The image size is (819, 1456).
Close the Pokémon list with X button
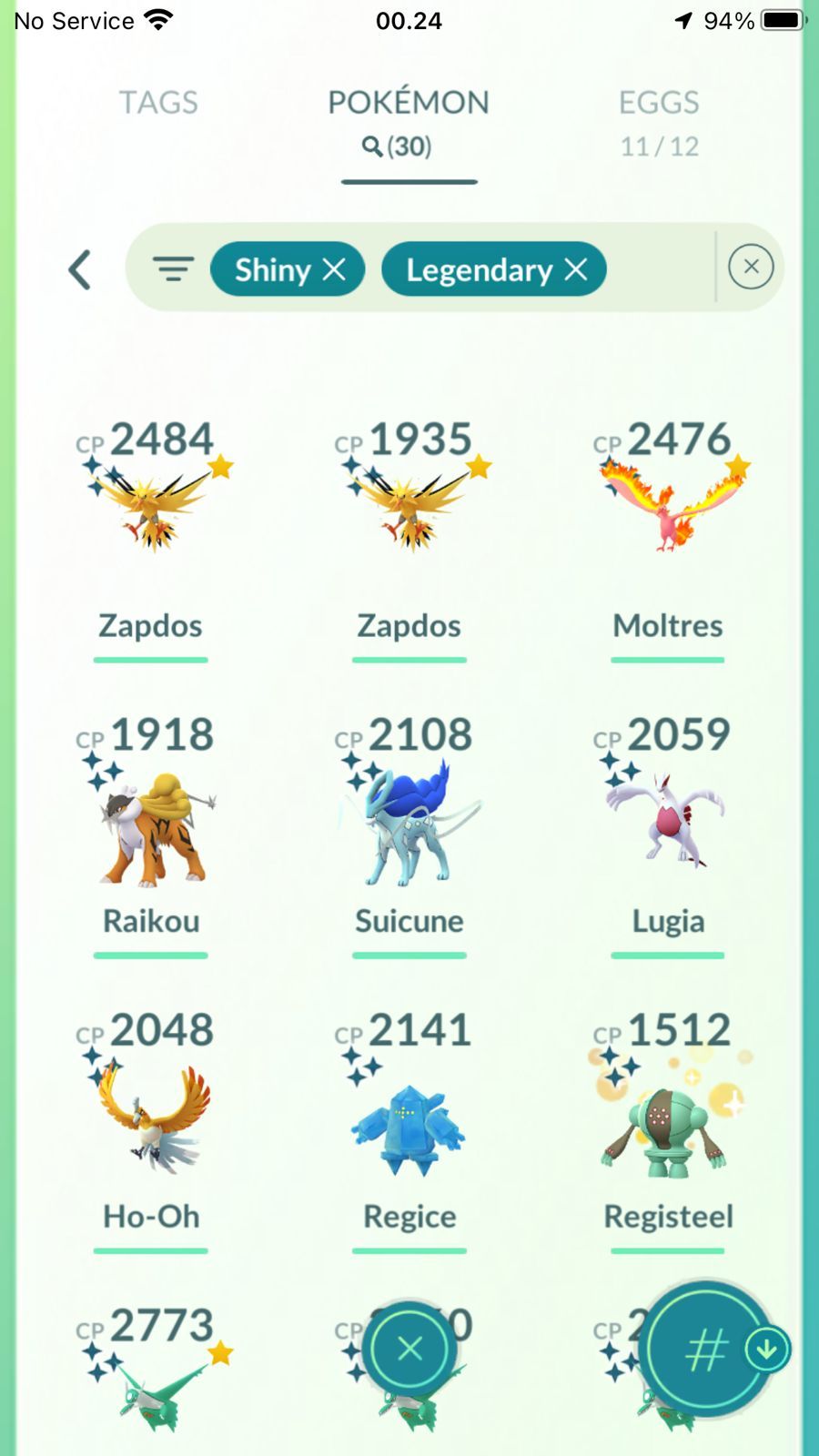(x=409, y=1349)
